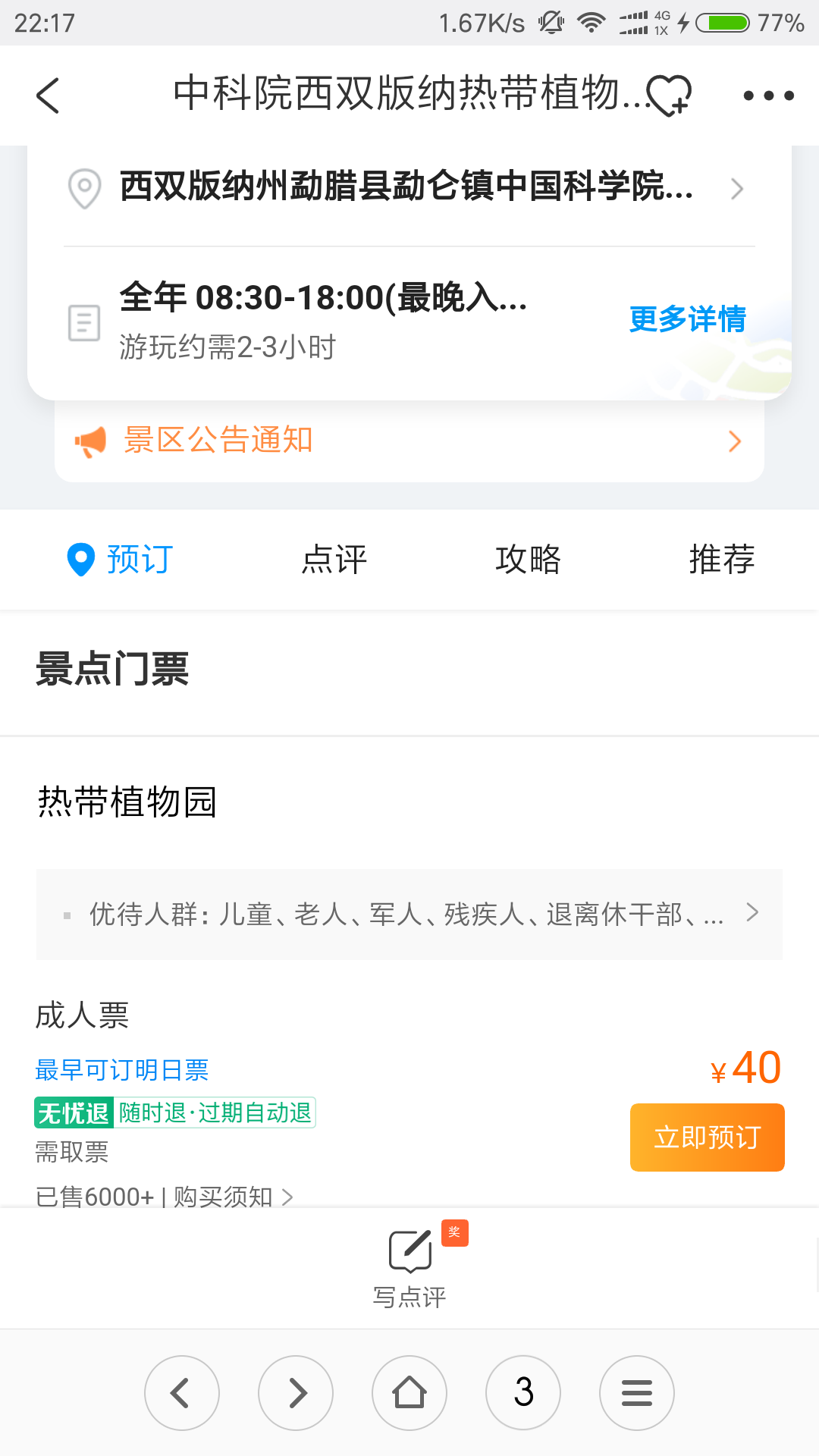Switch to the 点评 tab
Screen dimensions: 819x1456
click(x=334, y=560)
